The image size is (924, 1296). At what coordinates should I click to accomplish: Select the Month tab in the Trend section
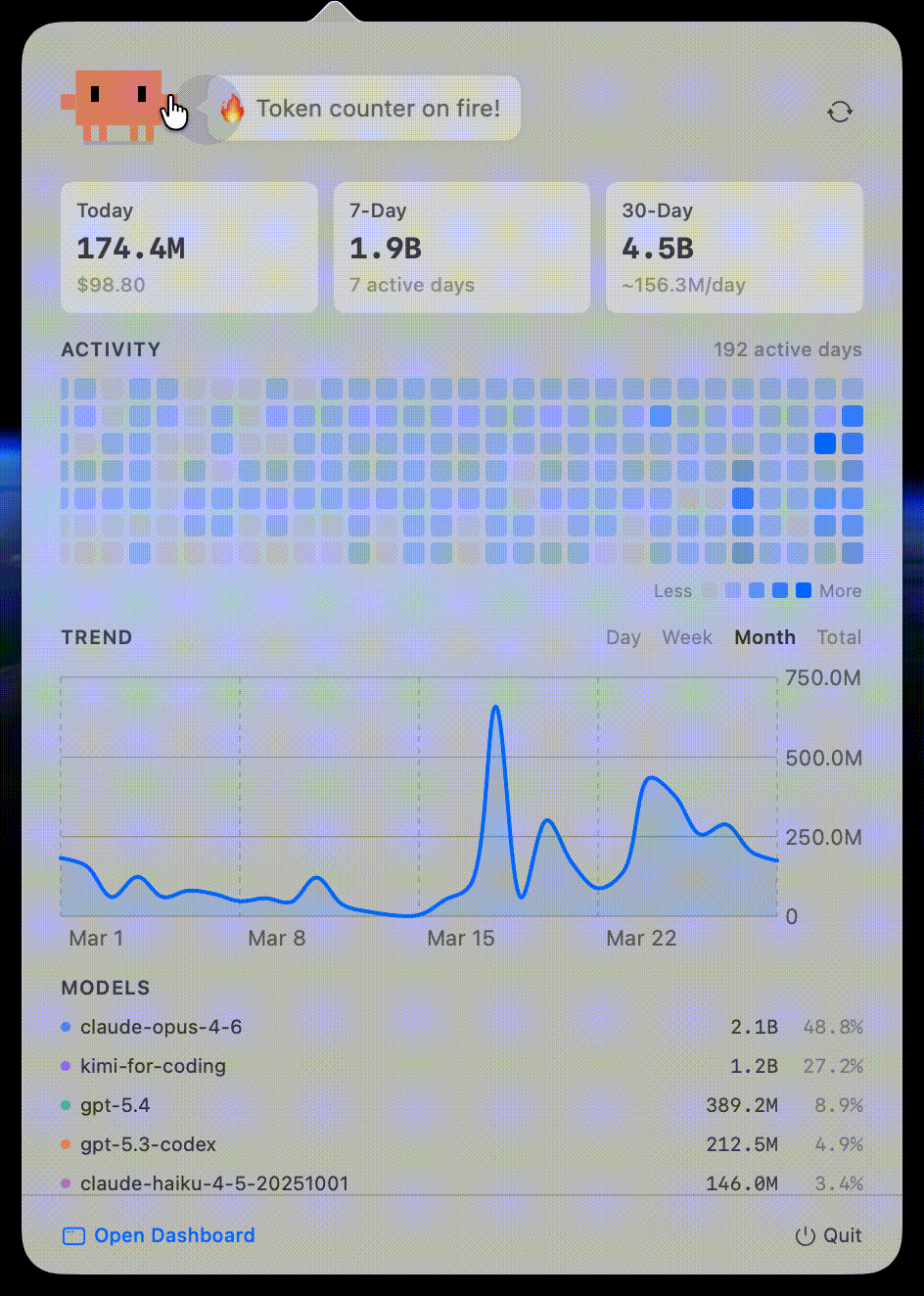[x=764, y=637]
